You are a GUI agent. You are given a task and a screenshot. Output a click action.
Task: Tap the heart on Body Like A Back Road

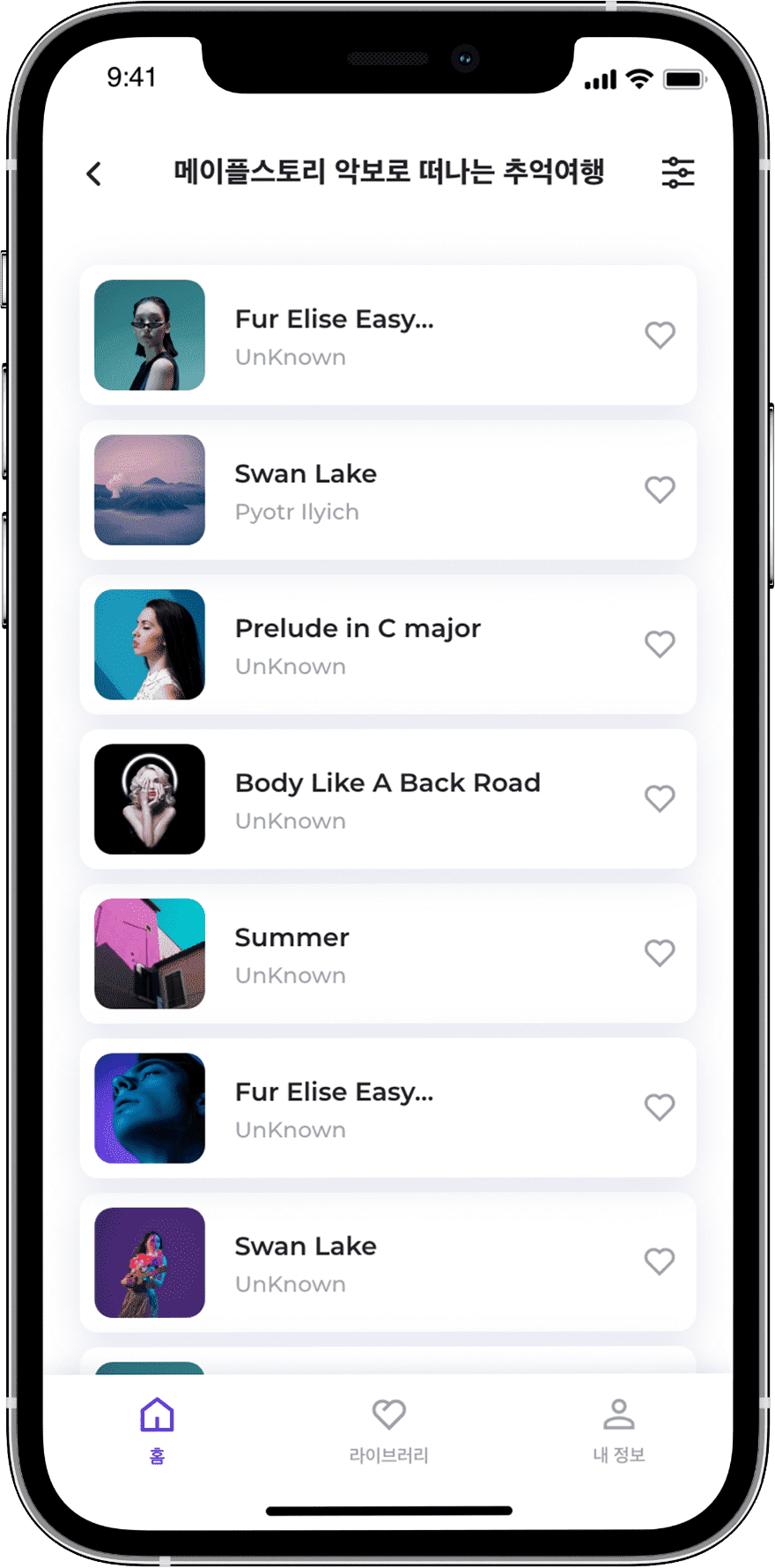tap(660, 798)
